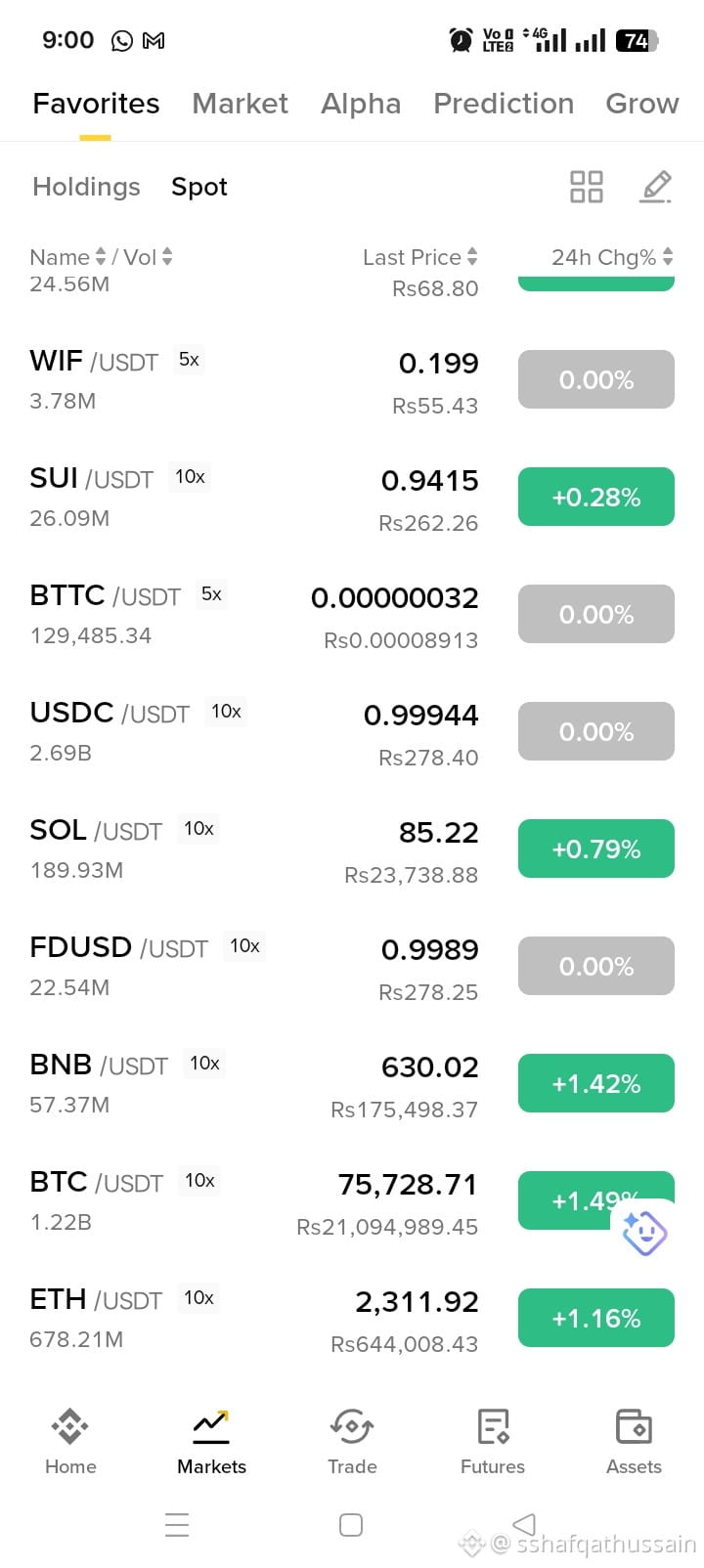The width and height of the screenshot is (704, 1568).
Task: Open the Trade section
Action: pos(352,1442)
